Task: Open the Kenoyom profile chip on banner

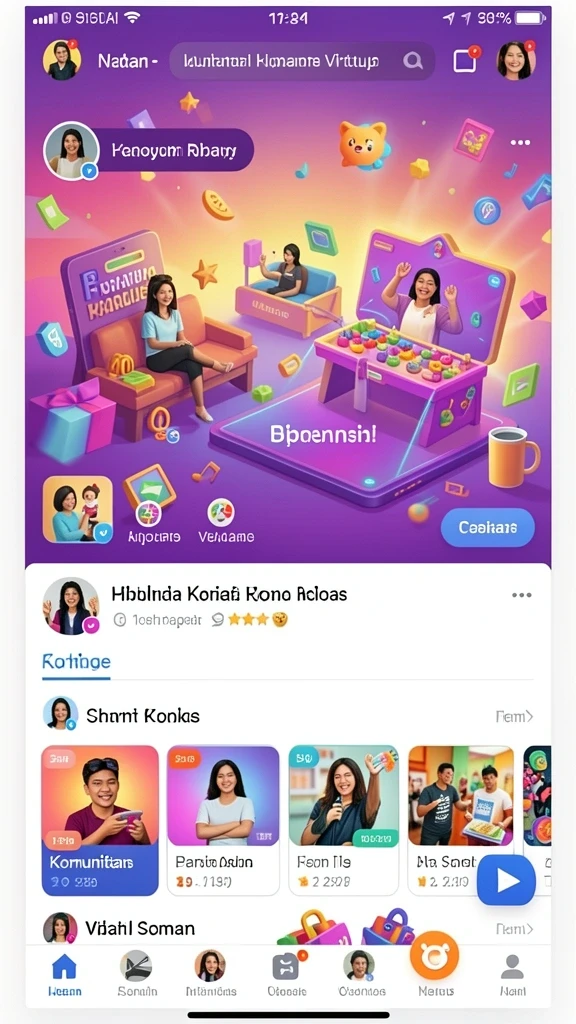Action: (x=149, y=151)
